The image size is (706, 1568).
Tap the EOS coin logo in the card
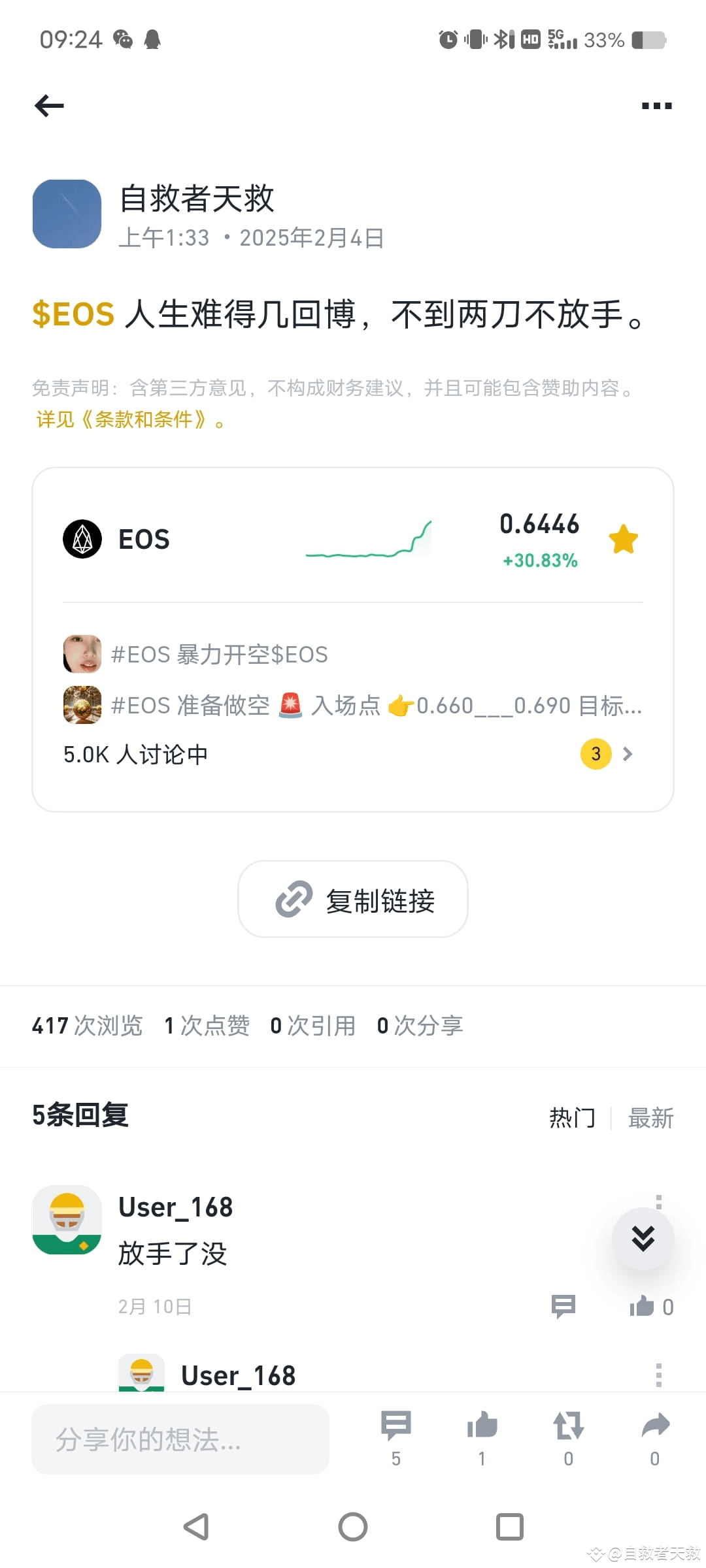pos(83,539)
